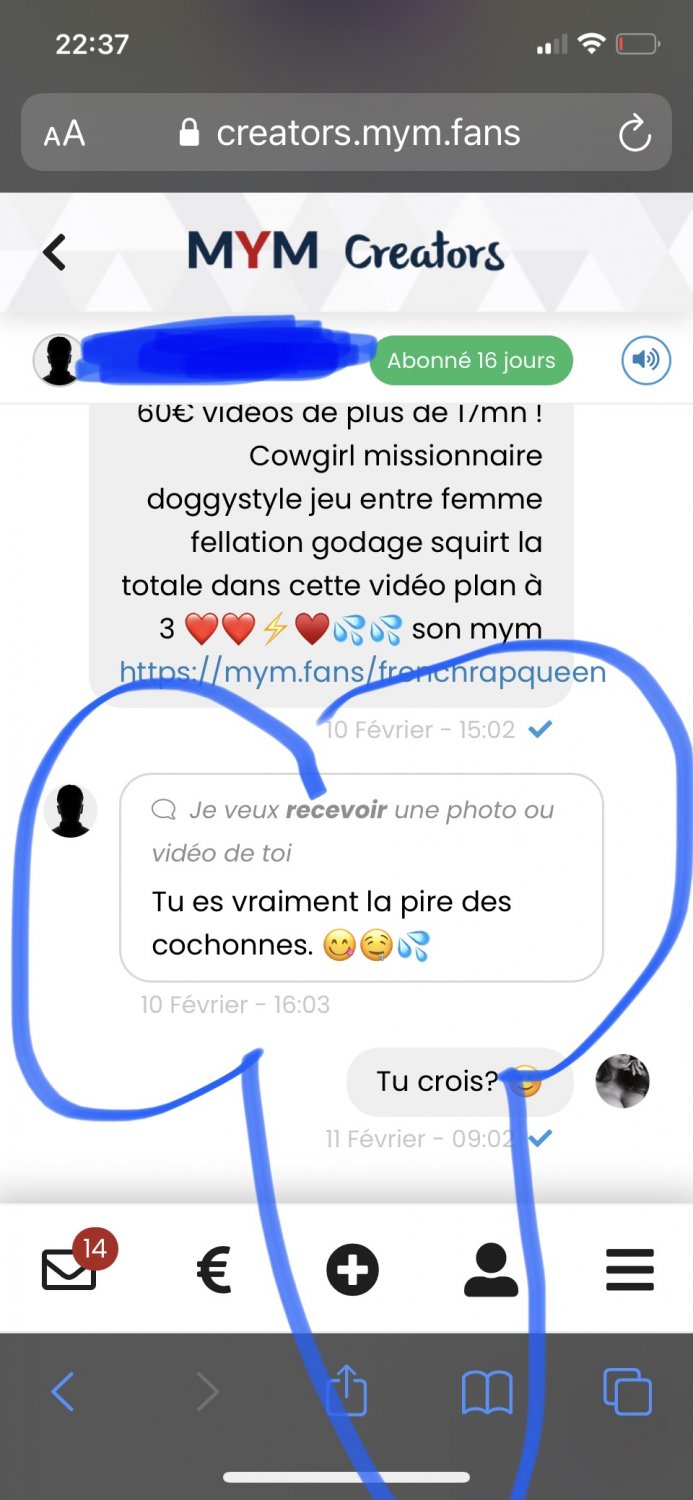
Task: Tap the plus button to create content
Action: [x=352, y=1271]
